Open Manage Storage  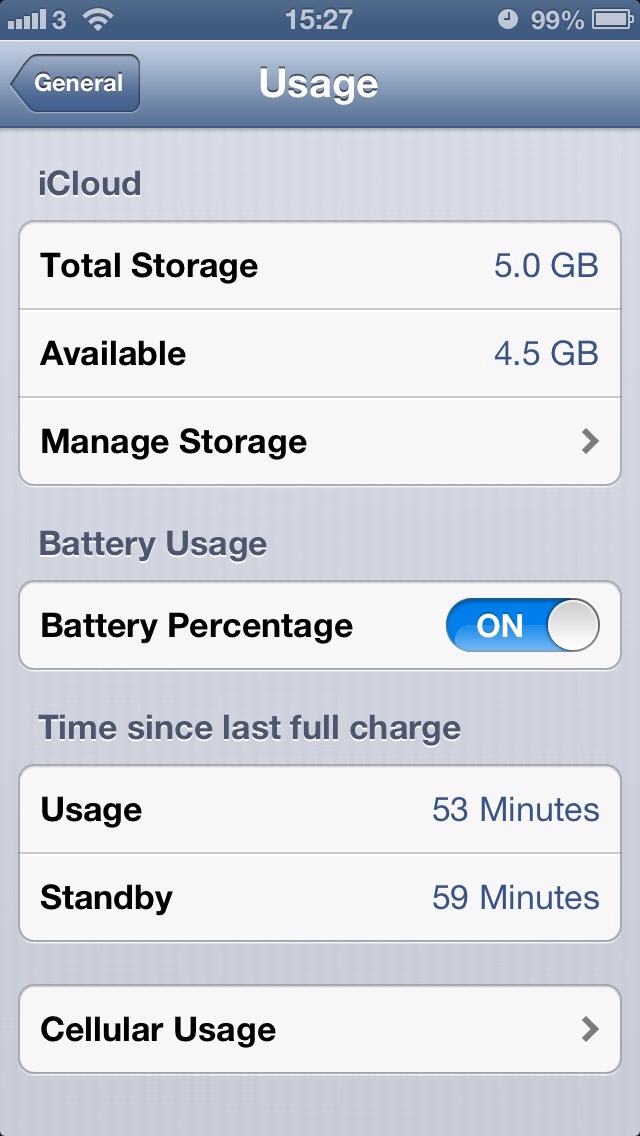(x=320, y=441)
